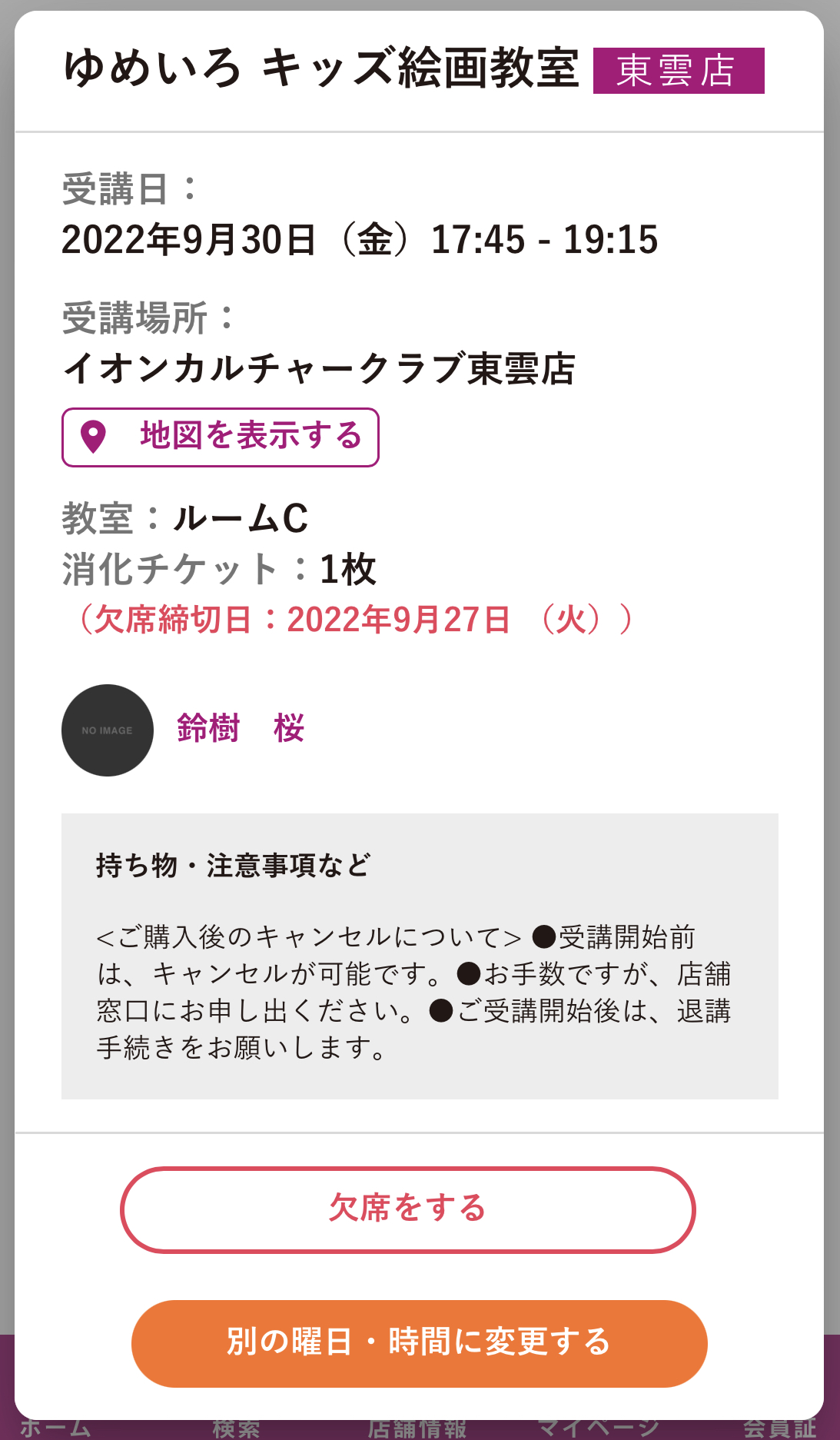Tap 地図を表示する to show the map

coord(221,437)
